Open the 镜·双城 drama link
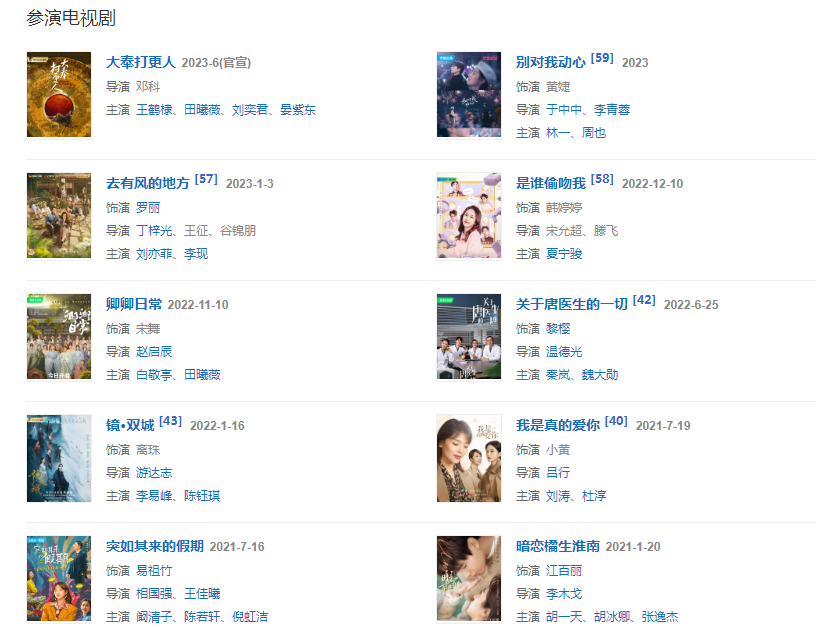Screen dimensions: 822x630 click(130, 426)
